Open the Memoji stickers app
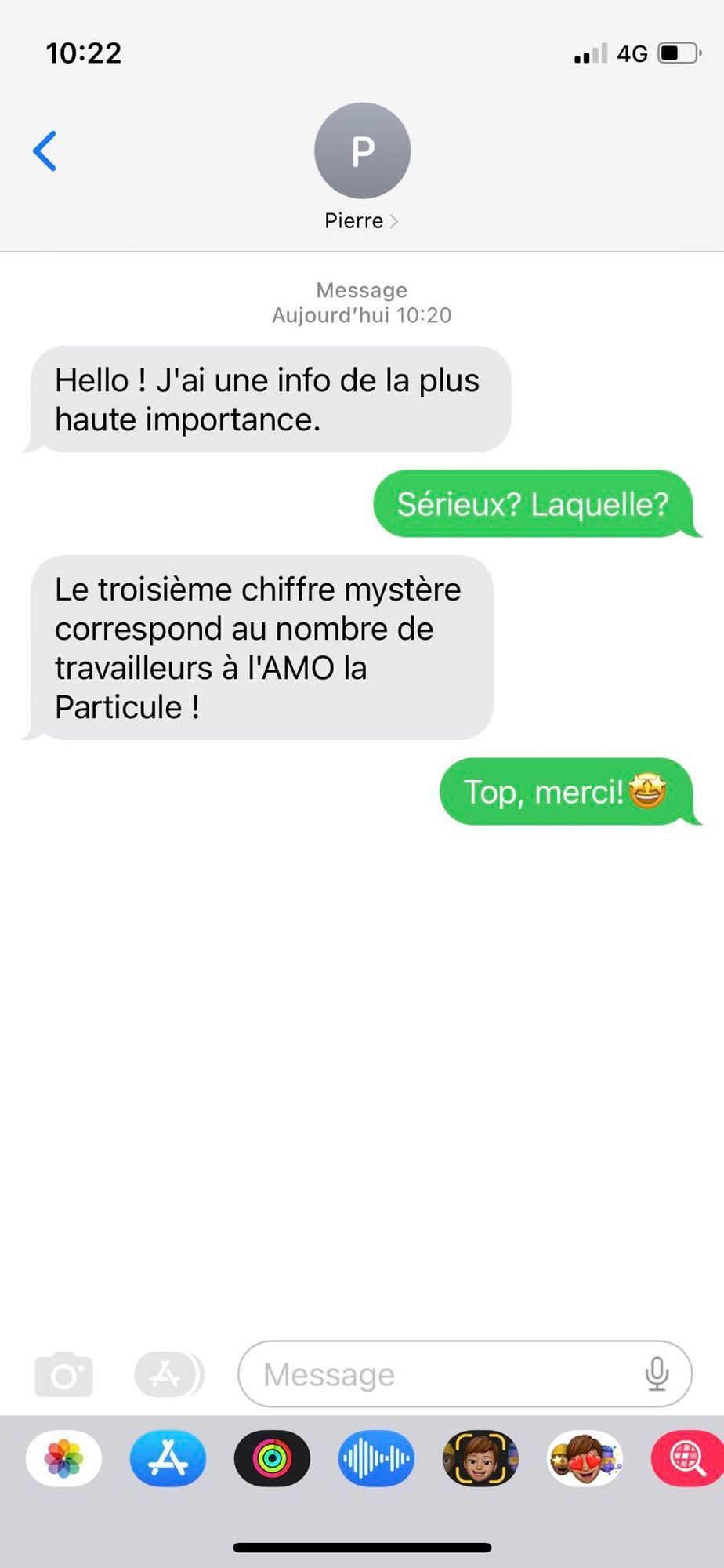Viewport: 724px width, 1568px height. [585, 1458]
